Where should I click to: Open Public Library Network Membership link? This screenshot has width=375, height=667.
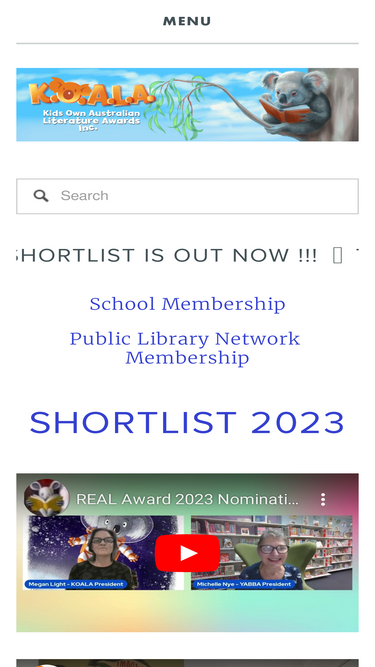click(185, 348)
